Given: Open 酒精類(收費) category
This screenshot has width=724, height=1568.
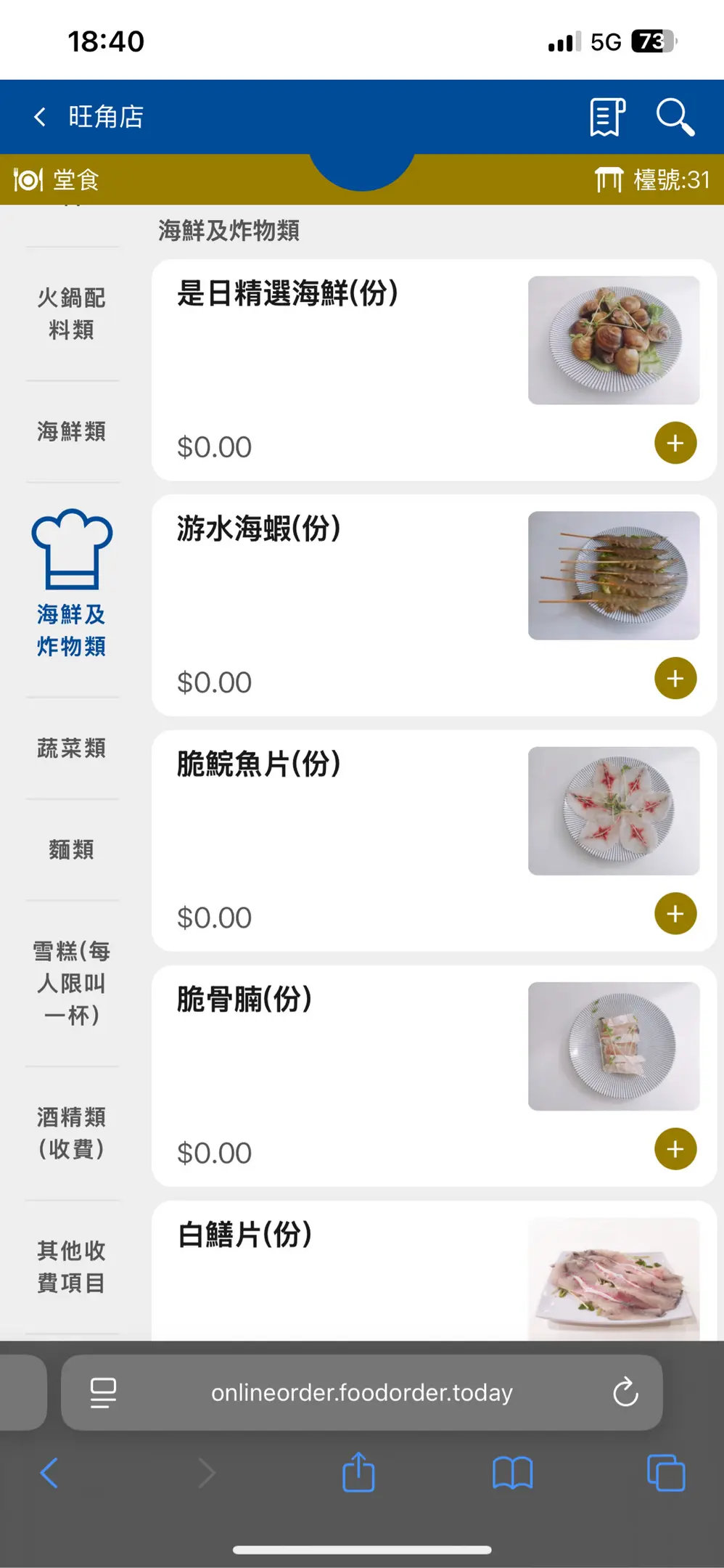Looking at the screenshot, I should tap(72, 1132).
